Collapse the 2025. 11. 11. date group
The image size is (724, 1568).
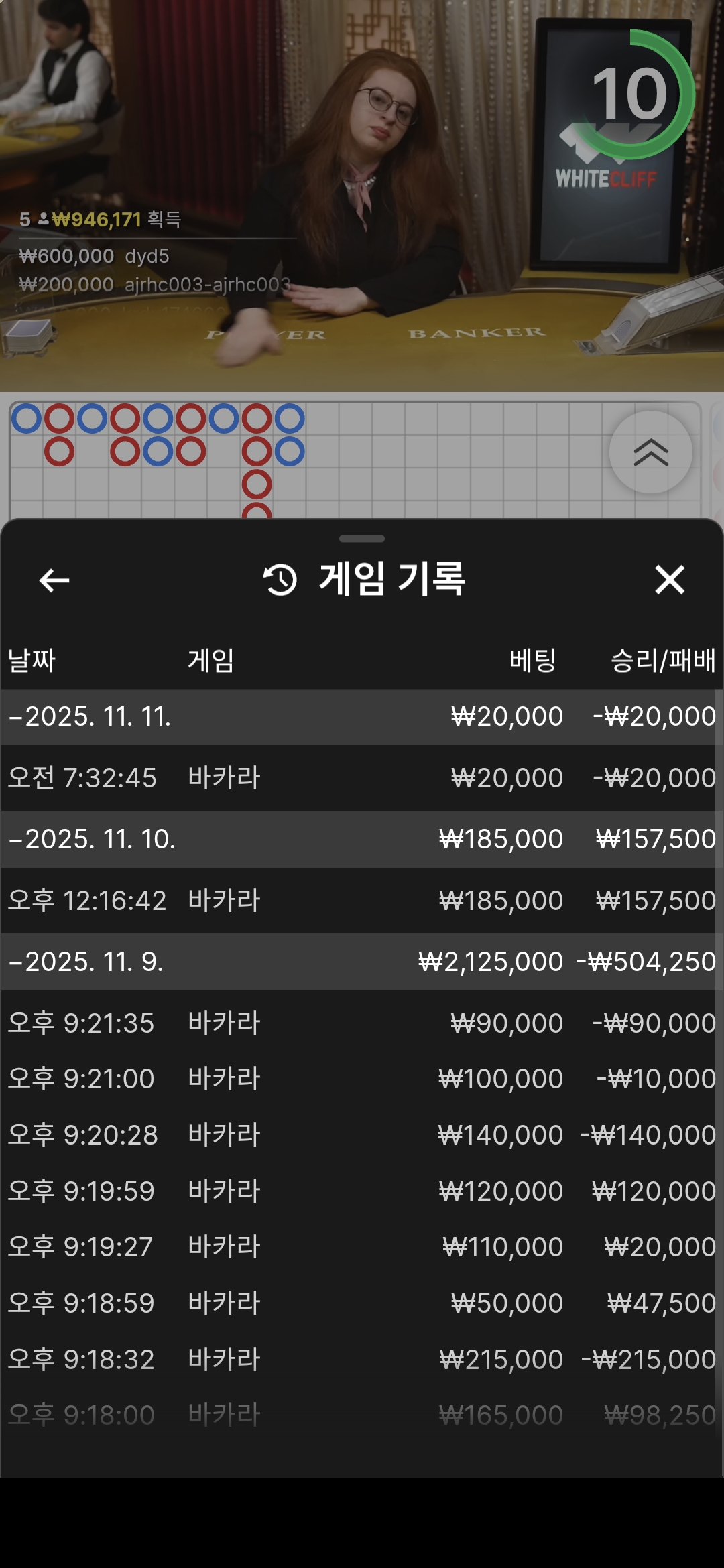90,717
